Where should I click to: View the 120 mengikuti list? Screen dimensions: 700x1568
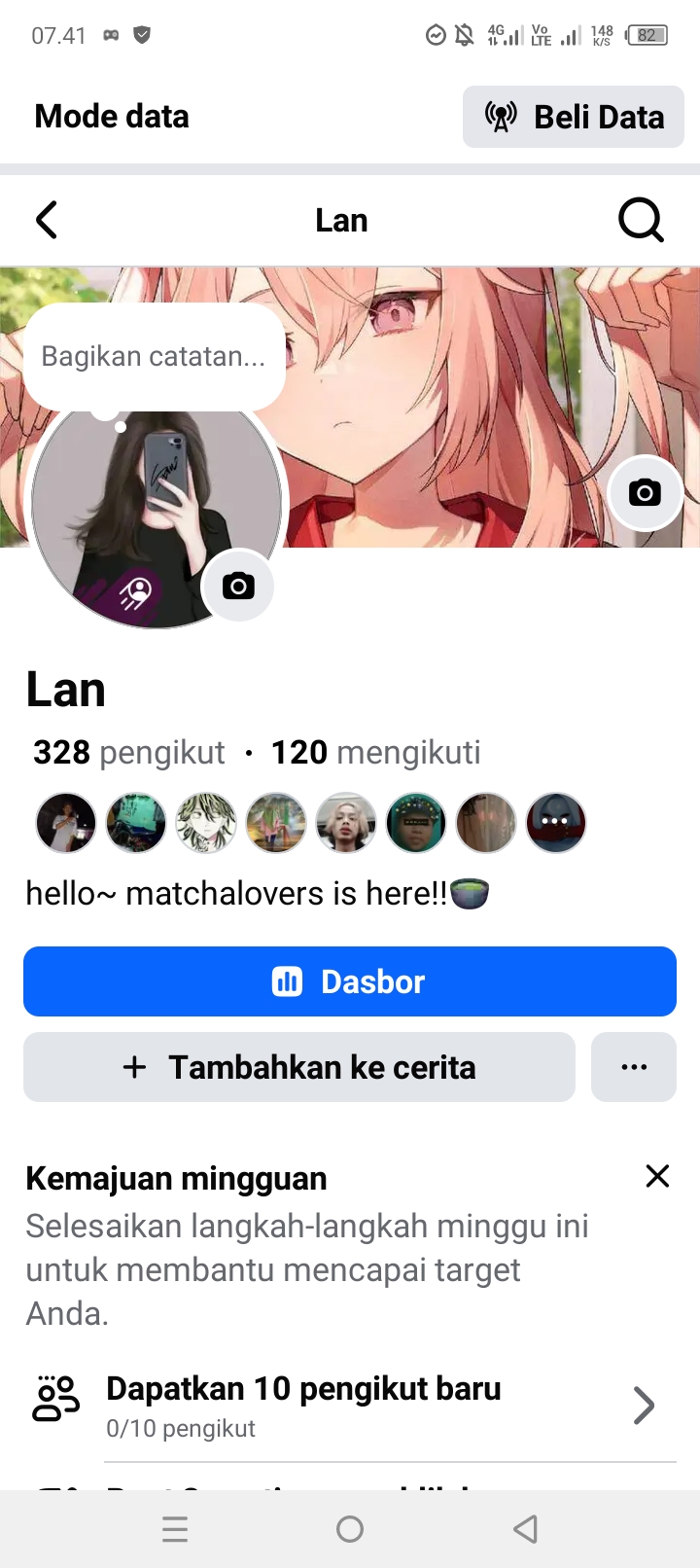pos(375,752)
